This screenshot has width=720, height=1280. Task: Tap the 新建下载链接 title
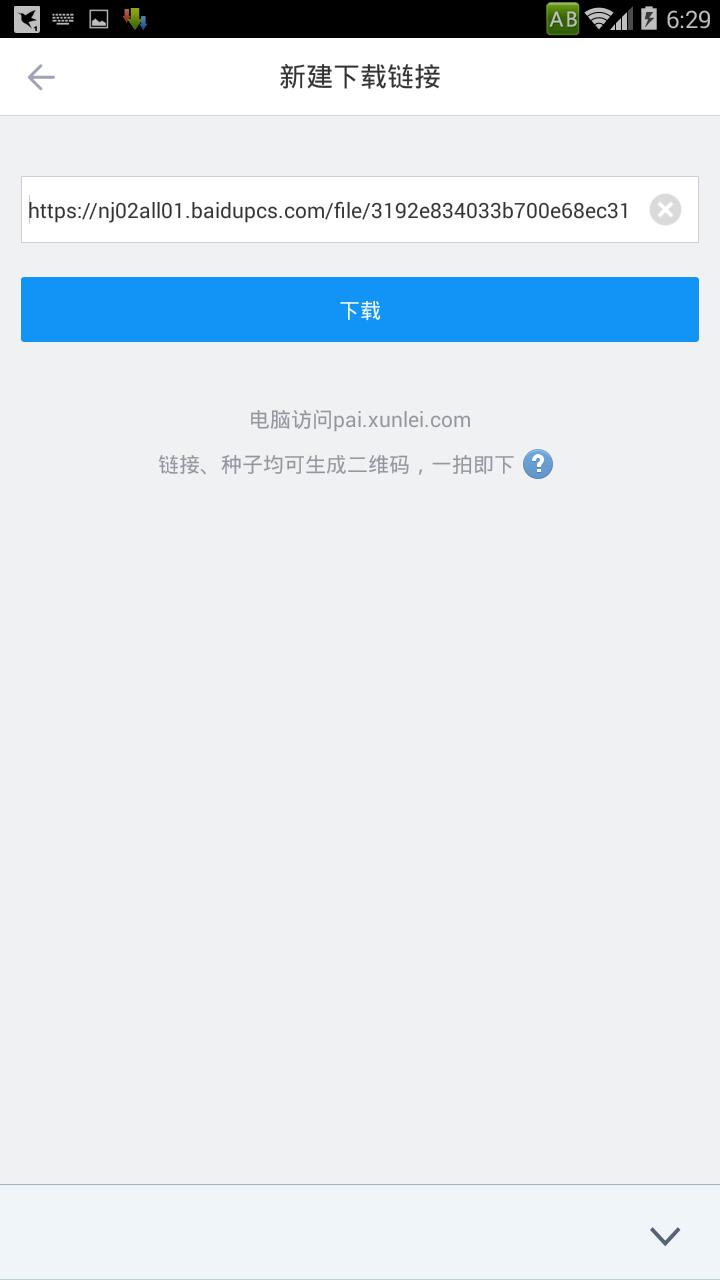pos(360,76)
